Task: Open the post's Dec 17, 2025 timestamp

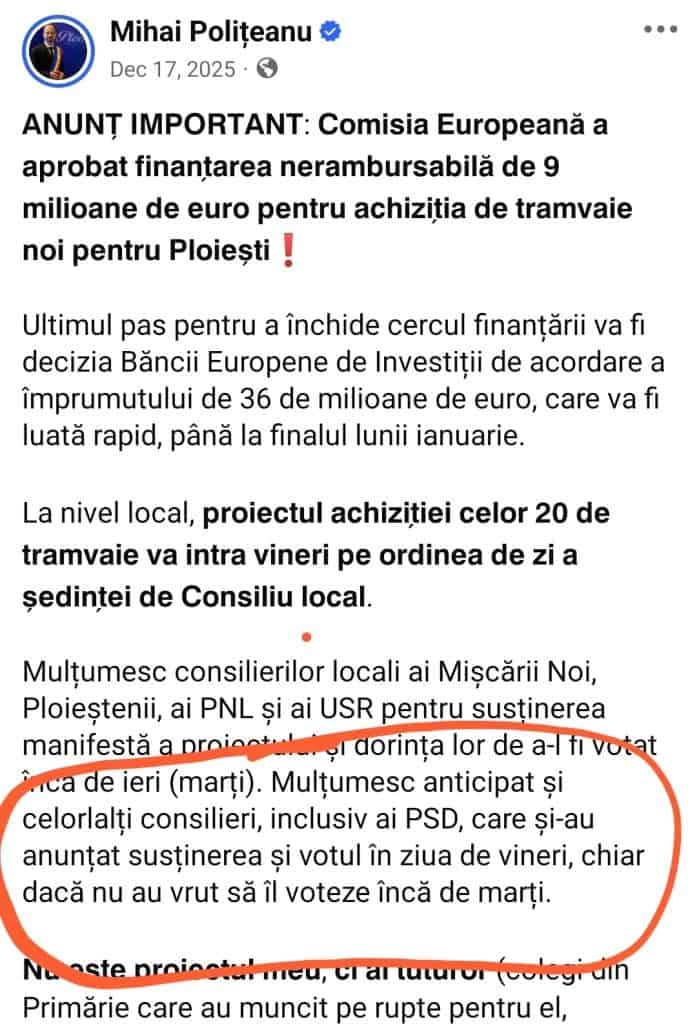Action: click(174, 69)
